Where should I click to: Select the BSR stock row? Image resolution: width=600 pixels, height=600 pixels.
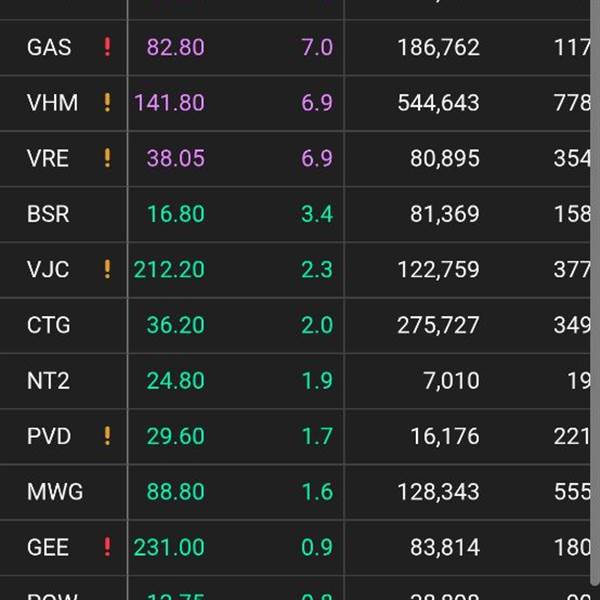click(49, 214)
